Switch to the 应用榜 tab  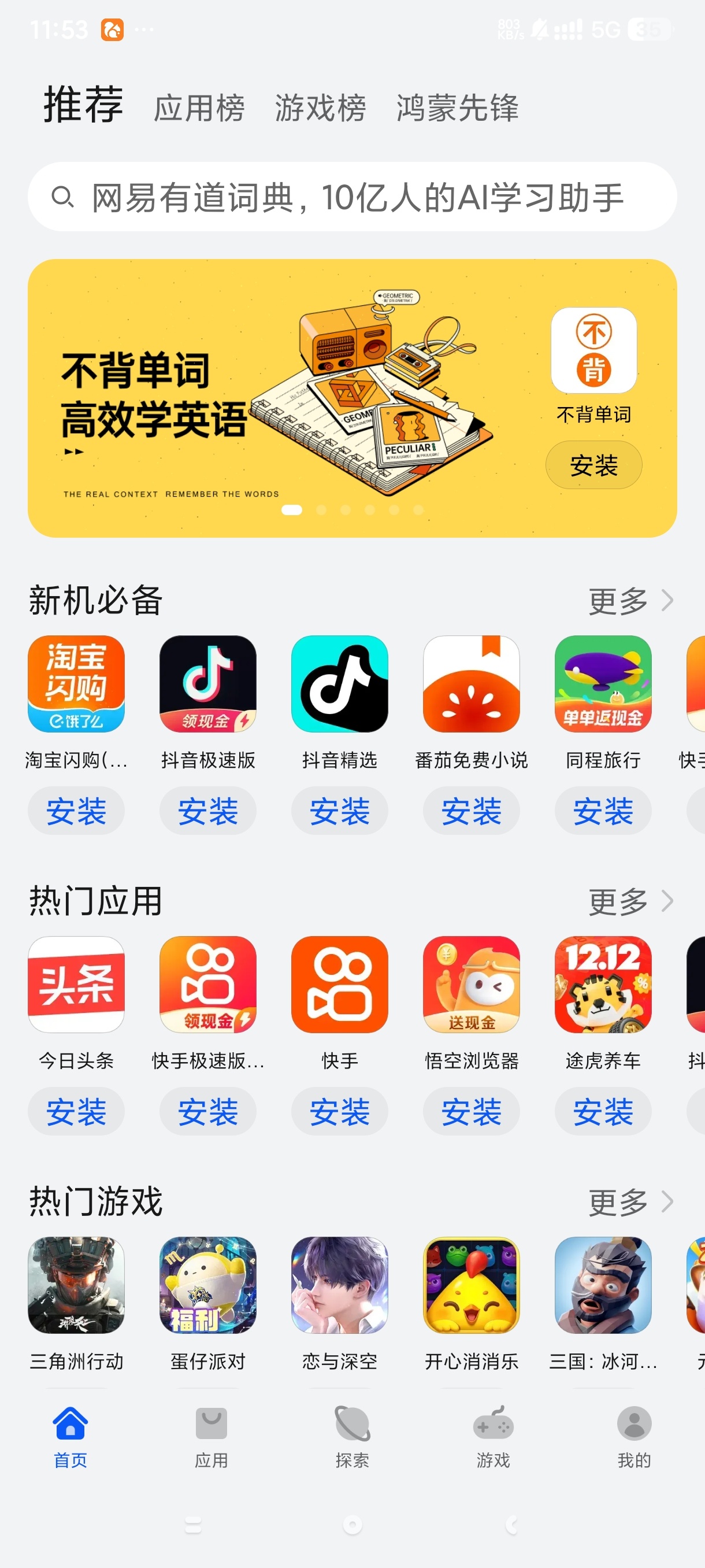199,108
